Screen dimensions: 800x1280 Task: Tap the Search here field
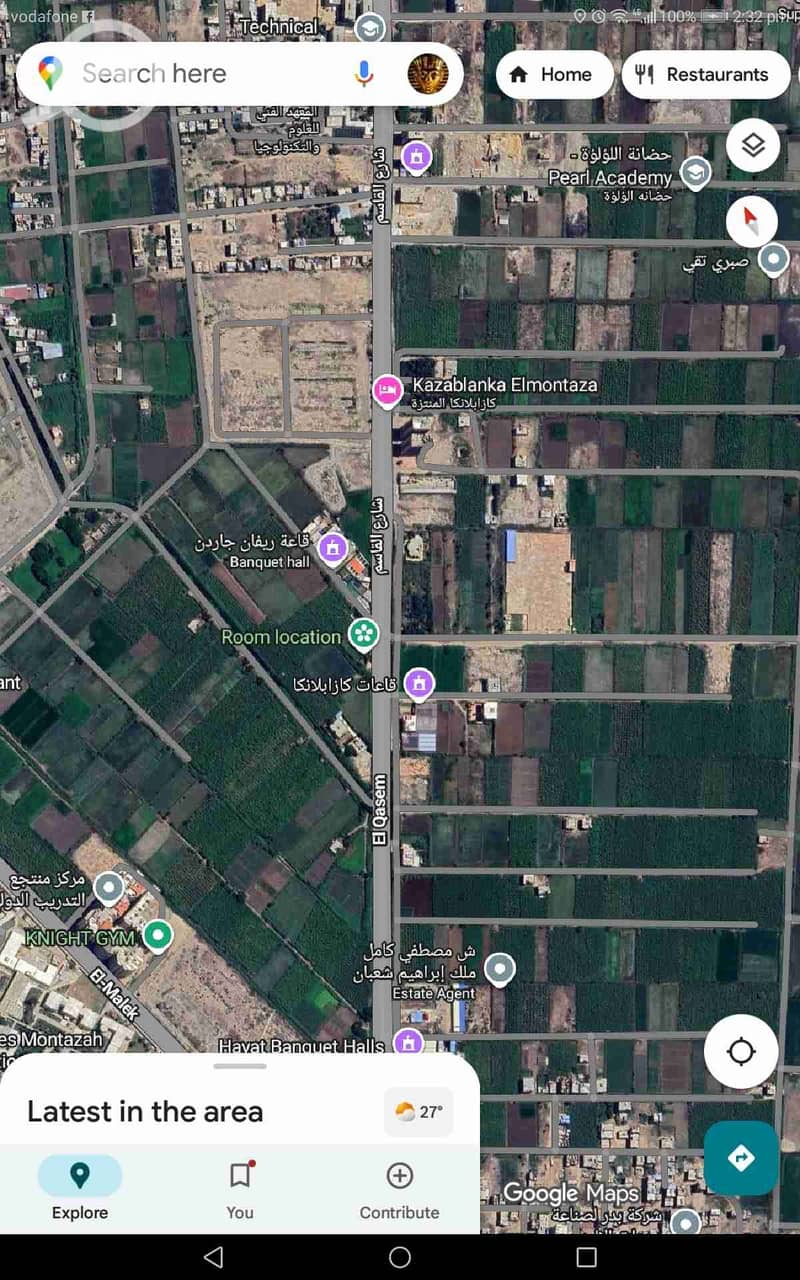pos(200,73)
